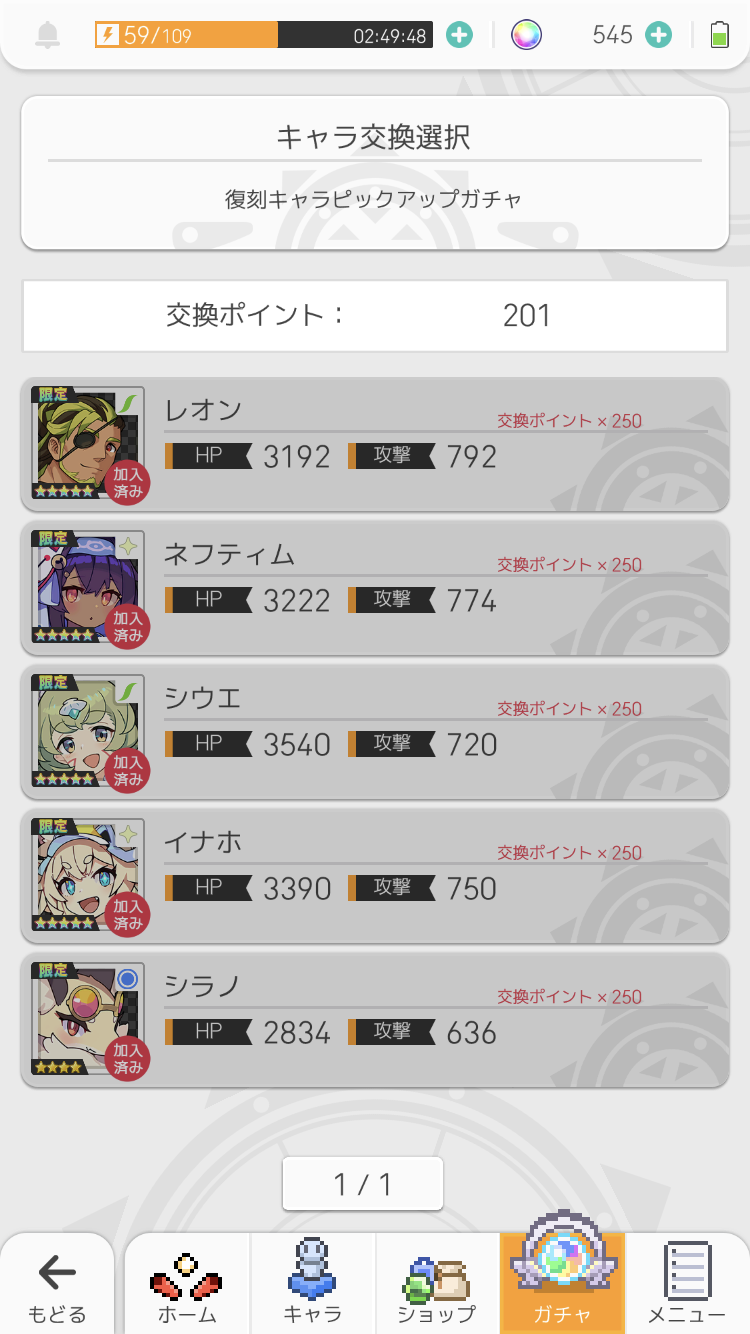
Task: Open the シラノ exchange entry
Action: pos(375,1020)
